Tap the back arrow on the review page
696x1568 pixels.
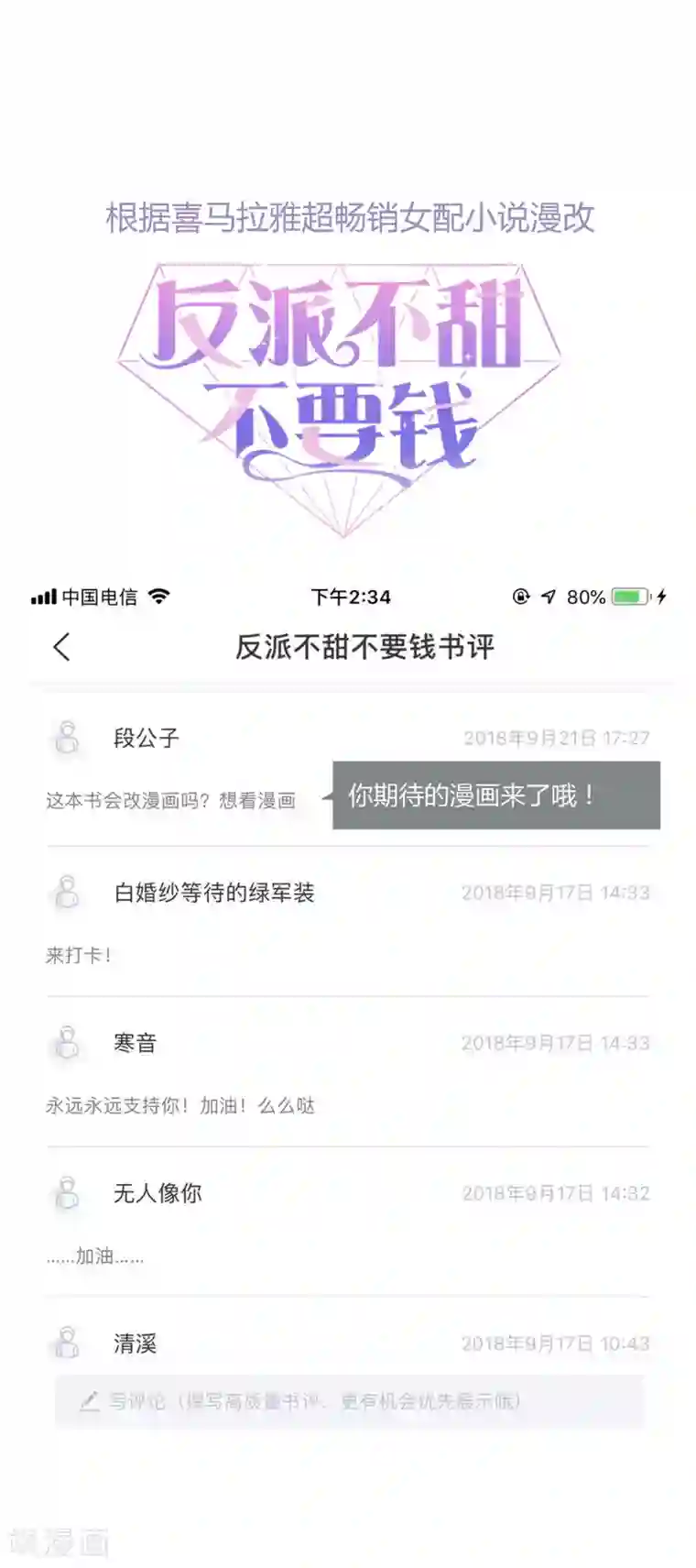pyautogui.click(x=61, y=646)
